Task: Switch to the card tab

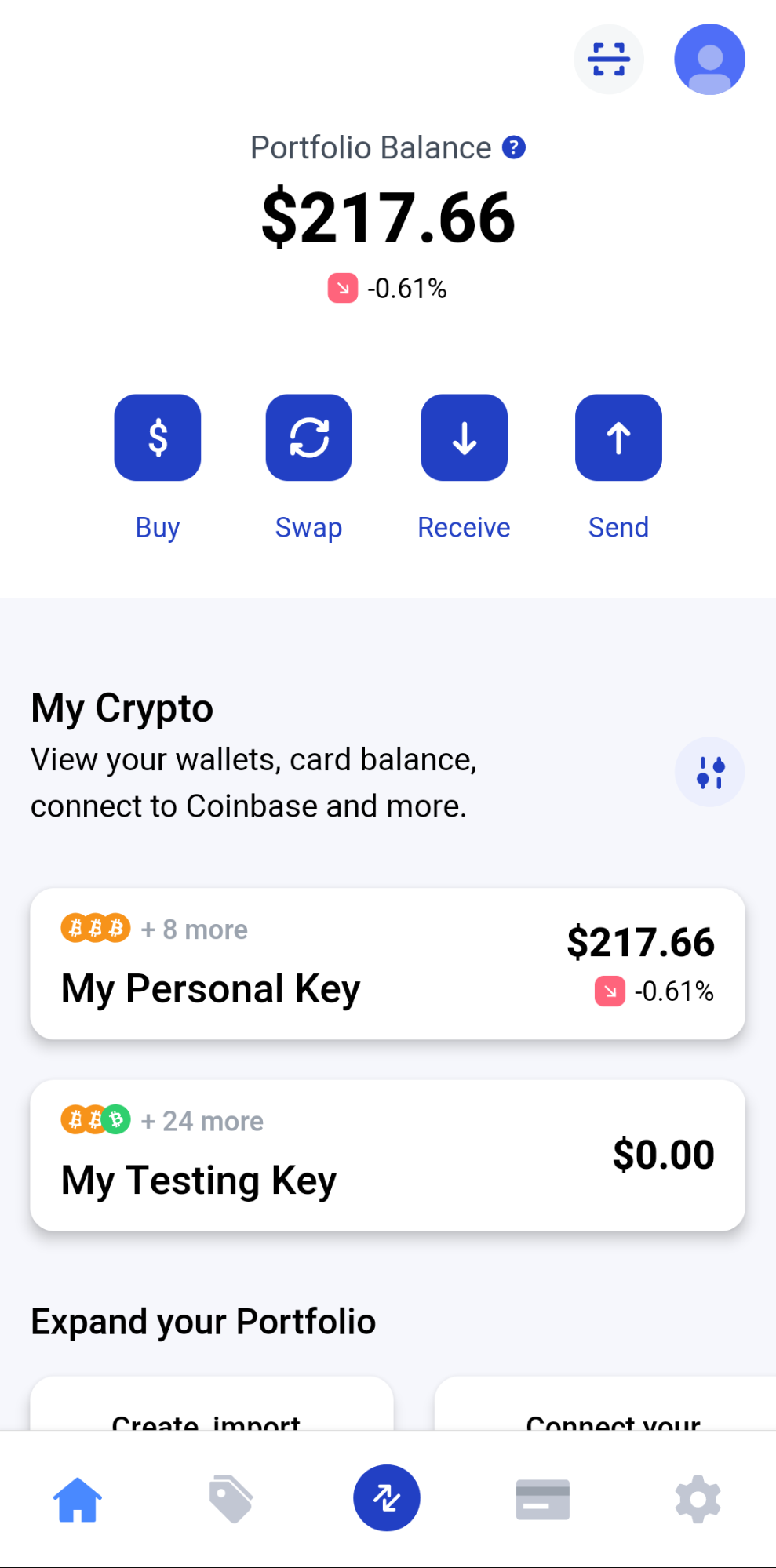Action: click(x=543, y=1500)
